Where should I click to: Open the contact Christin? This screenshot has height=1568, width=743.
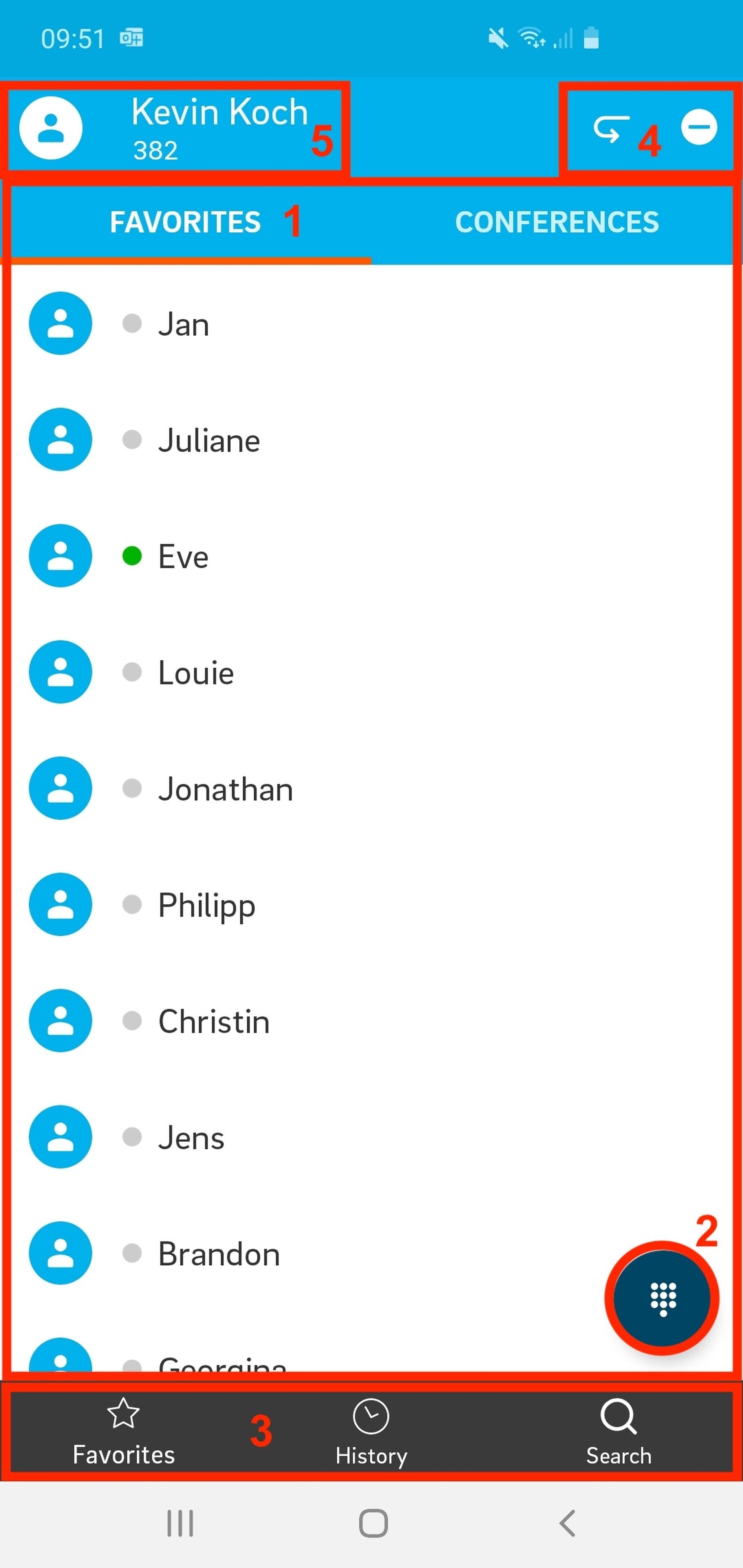click(x=214, y=1021)
